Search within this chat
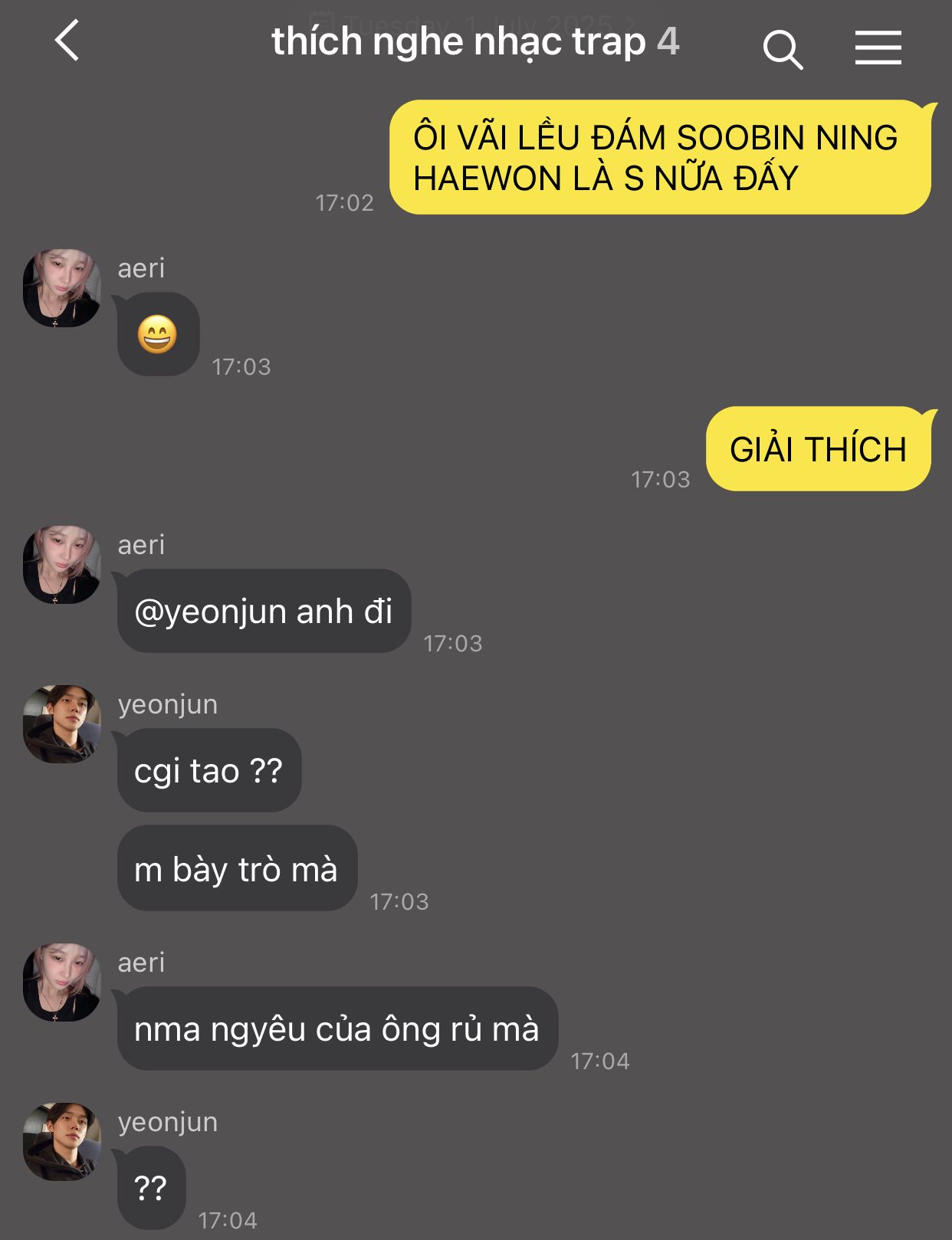 [783, 50]
